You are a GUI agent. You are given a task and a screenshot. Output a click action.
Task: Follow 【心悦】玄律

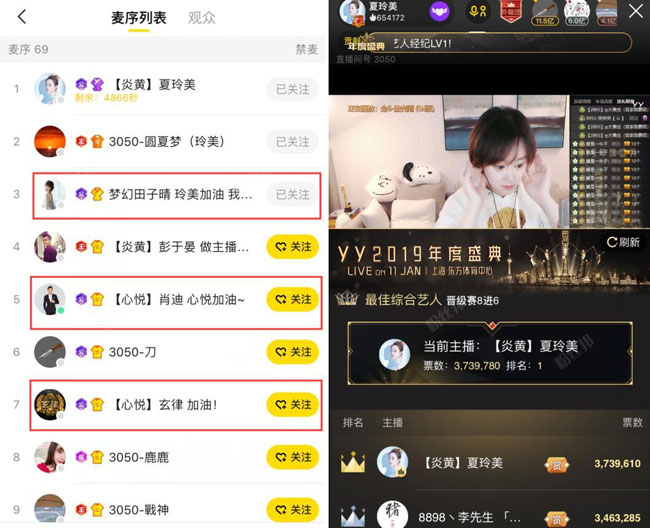click(292, 404)
